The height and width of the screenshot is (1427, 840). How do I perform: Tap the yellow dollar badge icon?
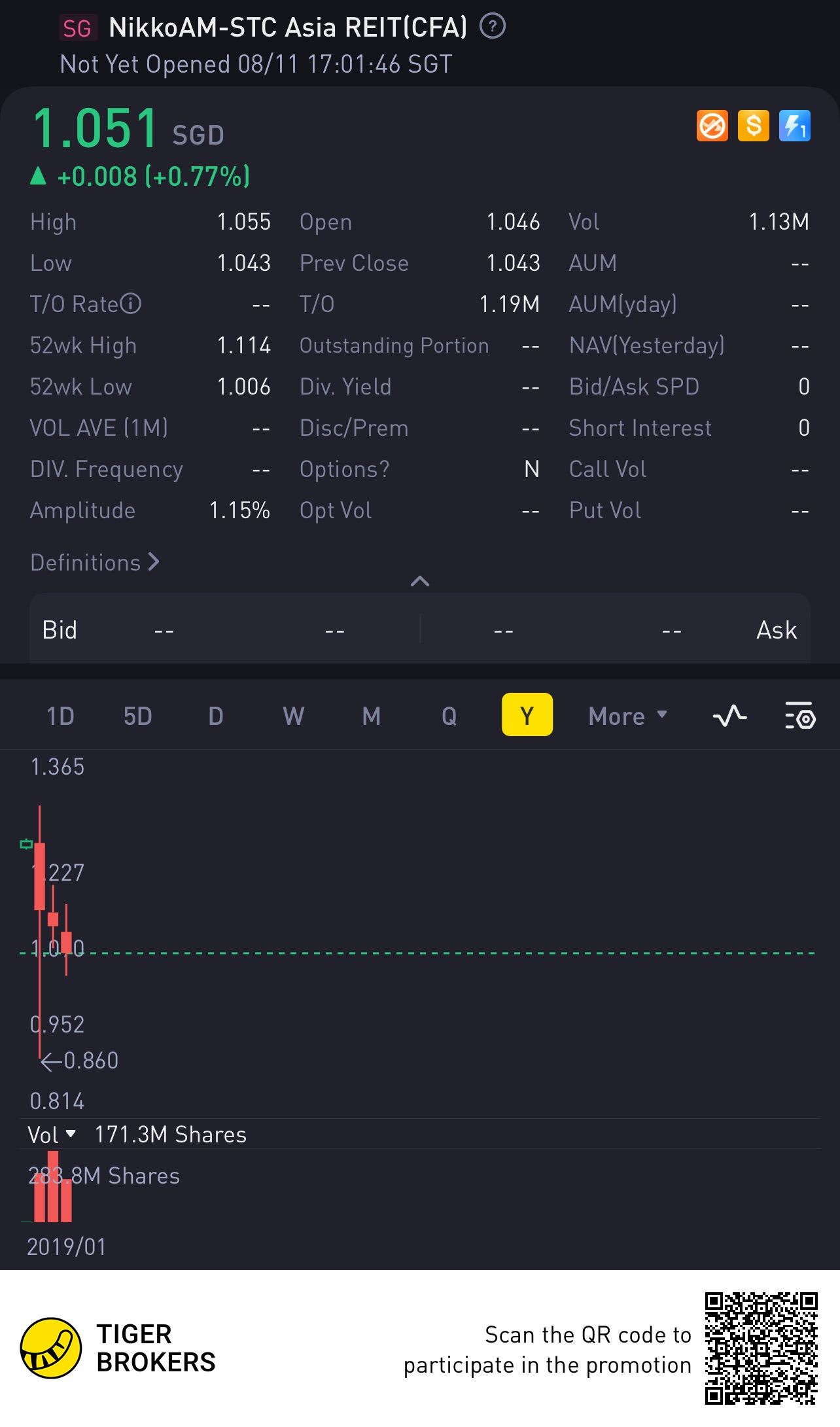tap(754, 126)
